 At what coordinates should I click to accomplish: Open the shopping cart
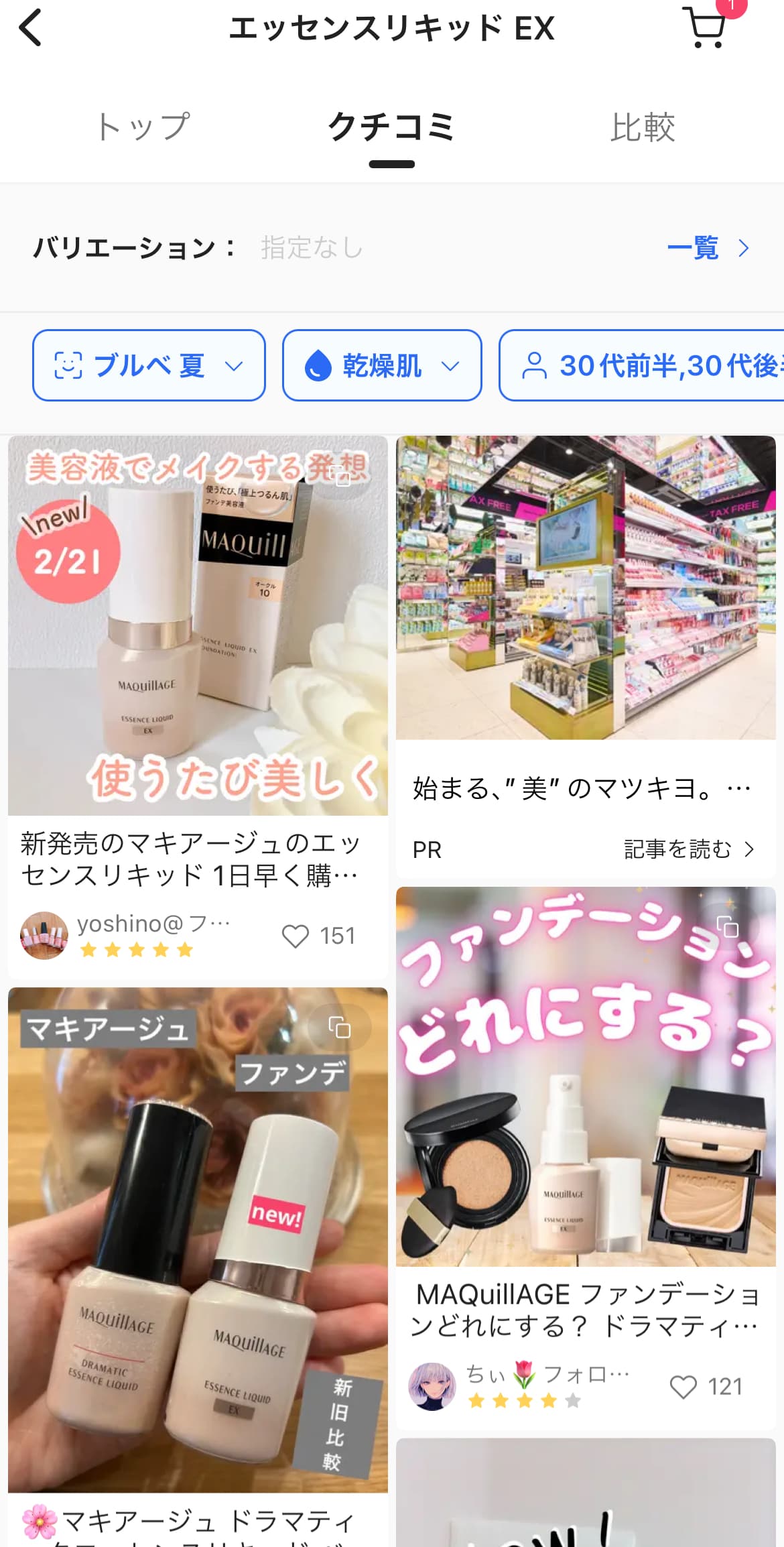(x=706, y=28)
